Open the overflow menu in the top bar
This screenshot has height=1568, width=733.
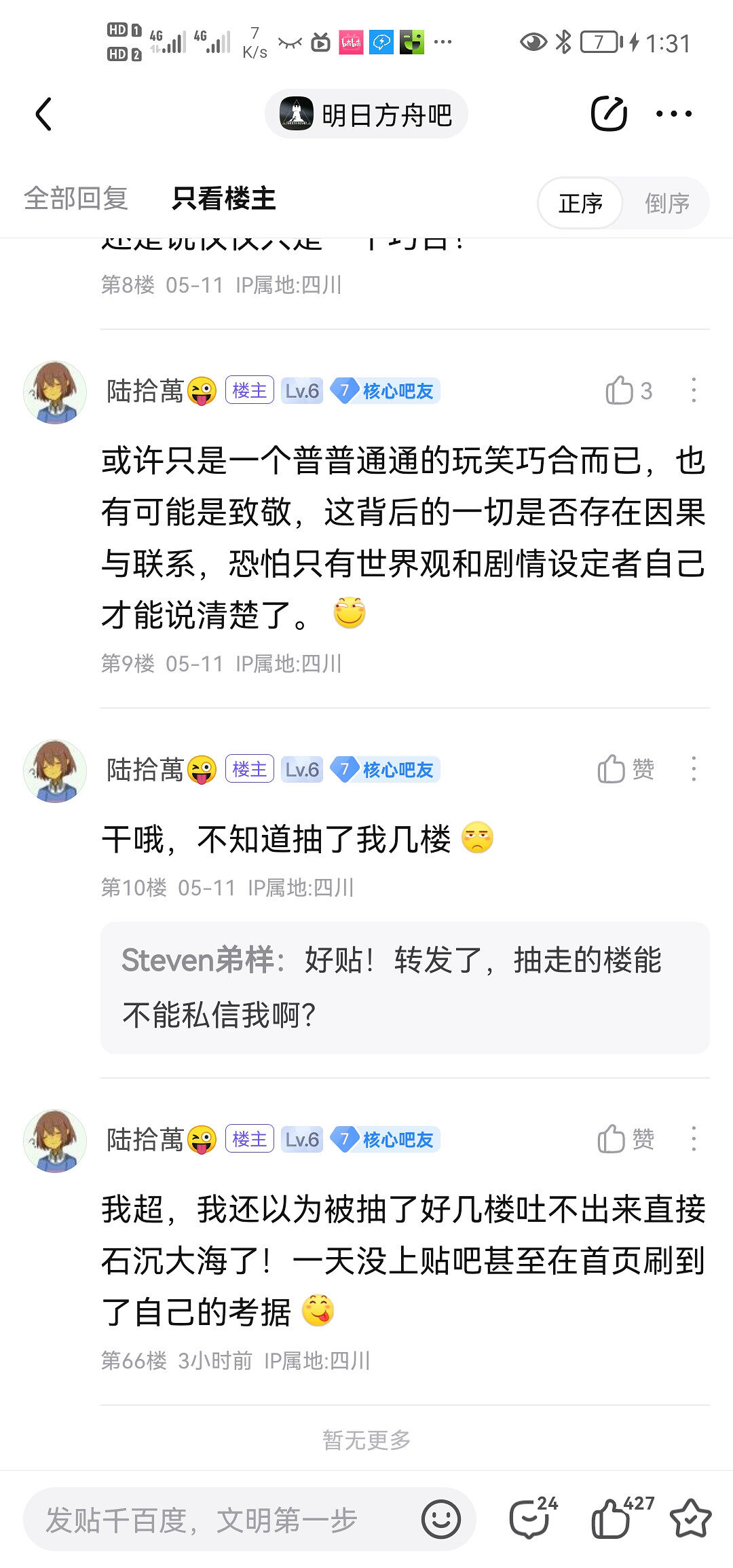tap(673, 114)
